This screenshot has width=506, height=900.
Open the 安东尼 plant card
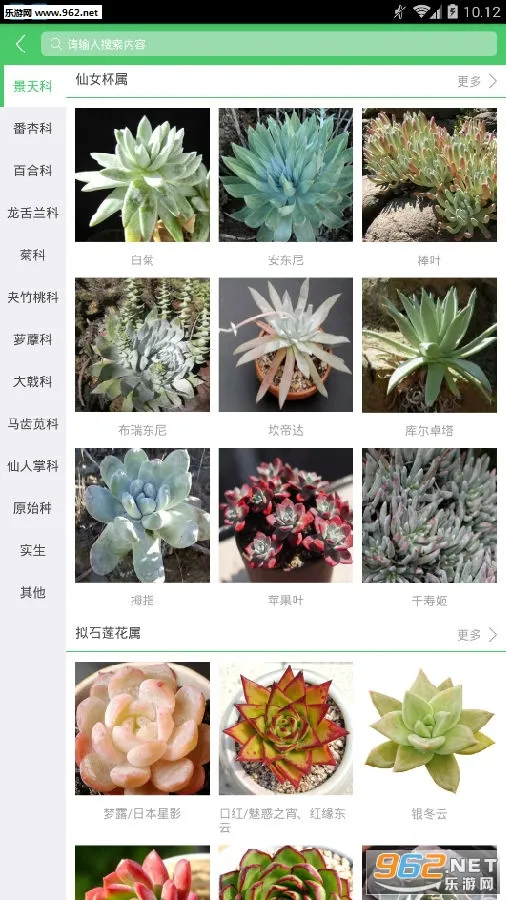click(x=286, y=188)
